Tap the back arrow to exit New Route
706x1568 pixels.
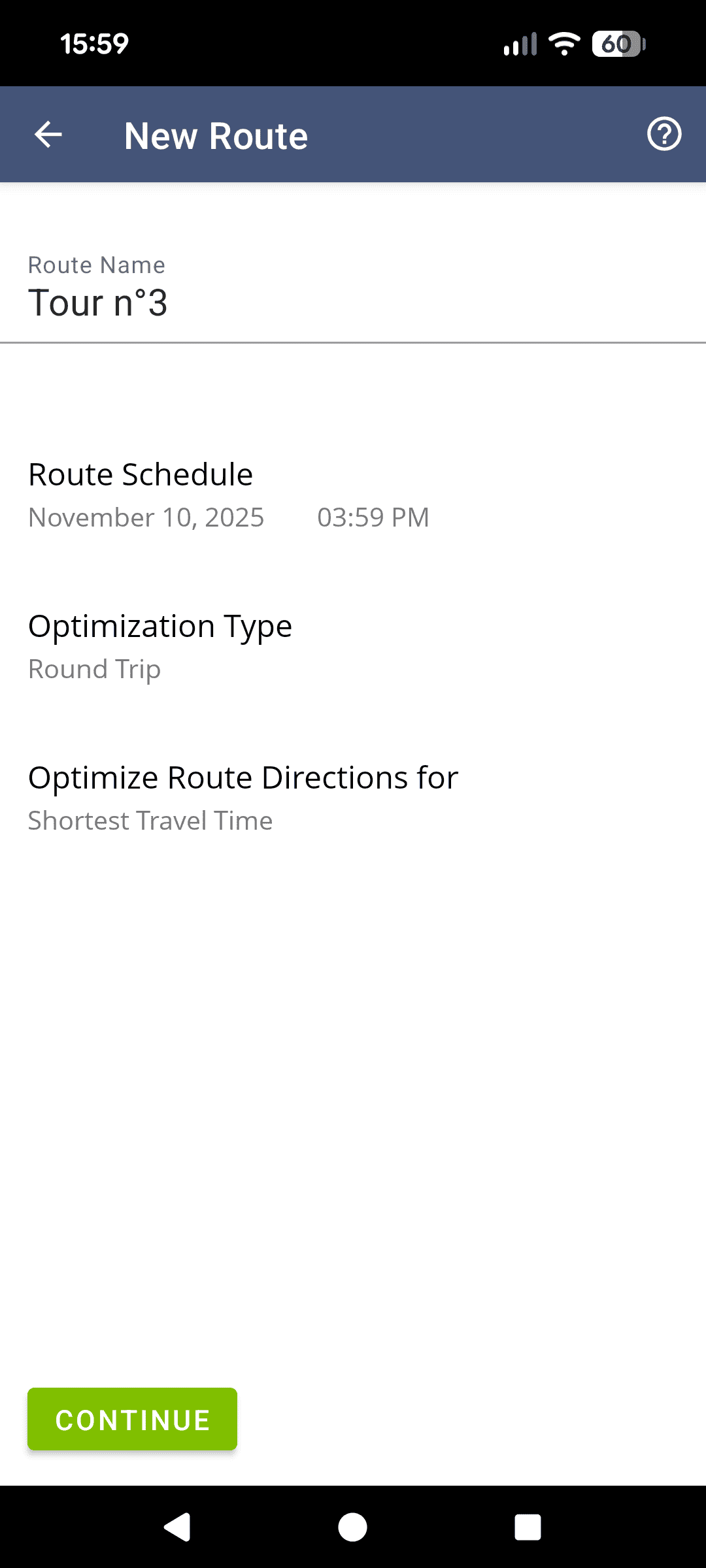[47, 135]
